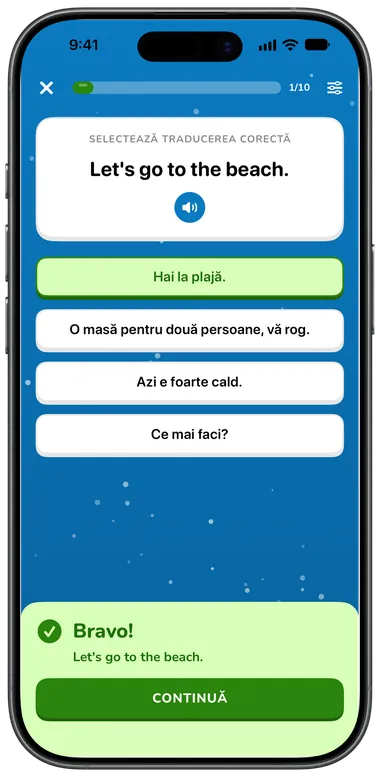Tap the Continuă button
This screenshot has height=777, width=380.
coord(189,699)
